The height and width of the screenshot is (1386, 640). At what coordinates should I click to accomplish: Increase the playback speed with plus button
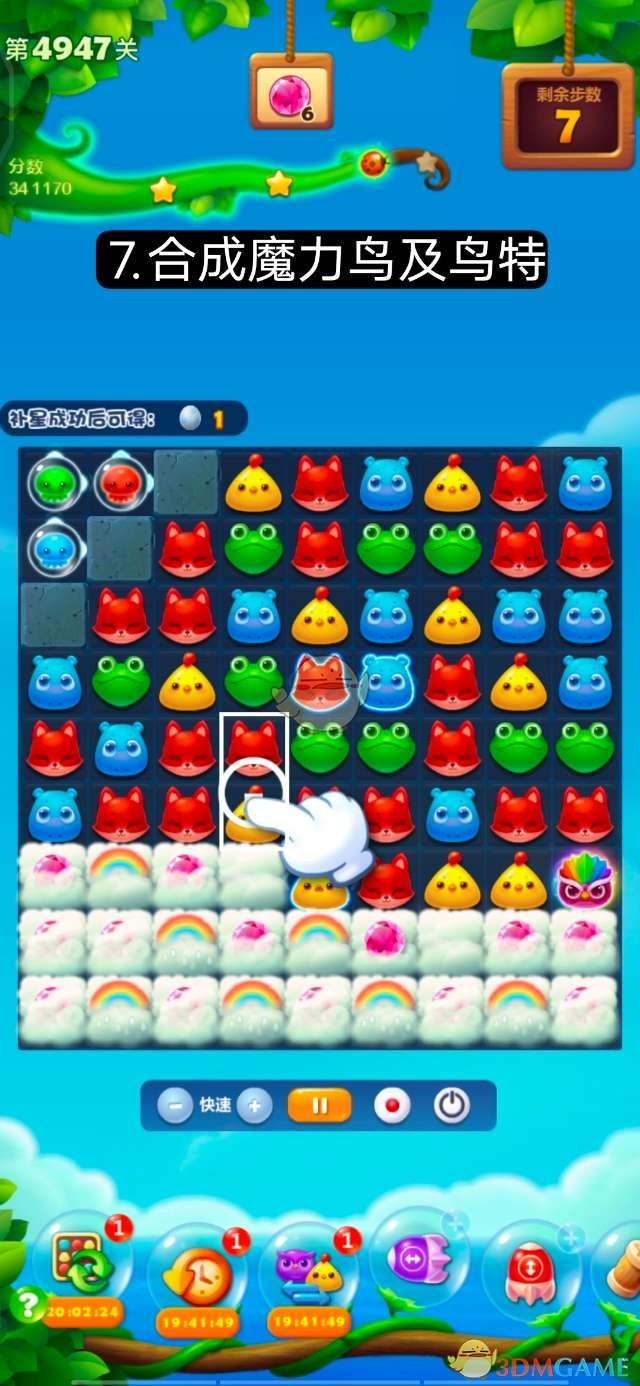pos(255,1106)
